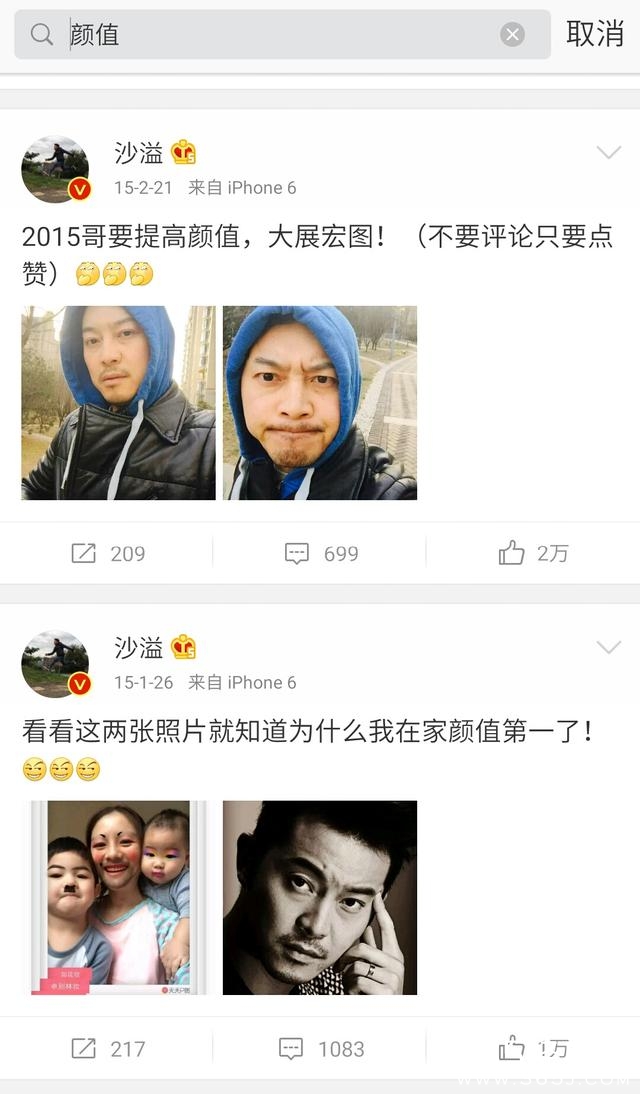The image size is (640, 1094).
Task: Expand the dropdown arrow on the 15-2-21 post
Action: point(608,153)
